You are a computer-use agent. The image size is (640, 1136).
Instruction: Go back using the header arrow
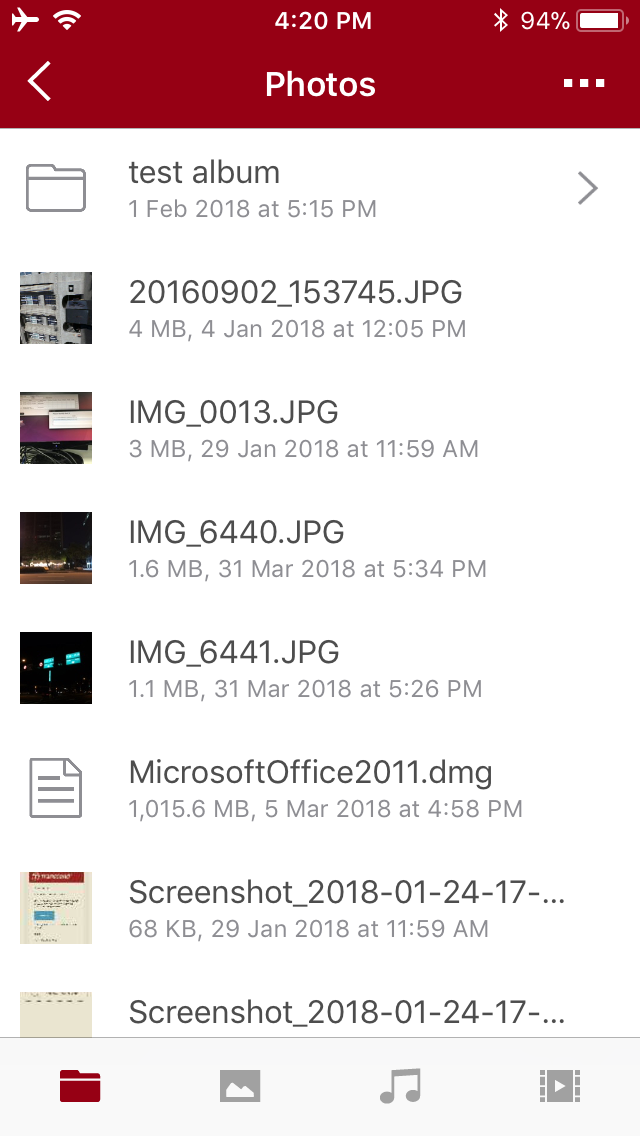click(40, 81)
